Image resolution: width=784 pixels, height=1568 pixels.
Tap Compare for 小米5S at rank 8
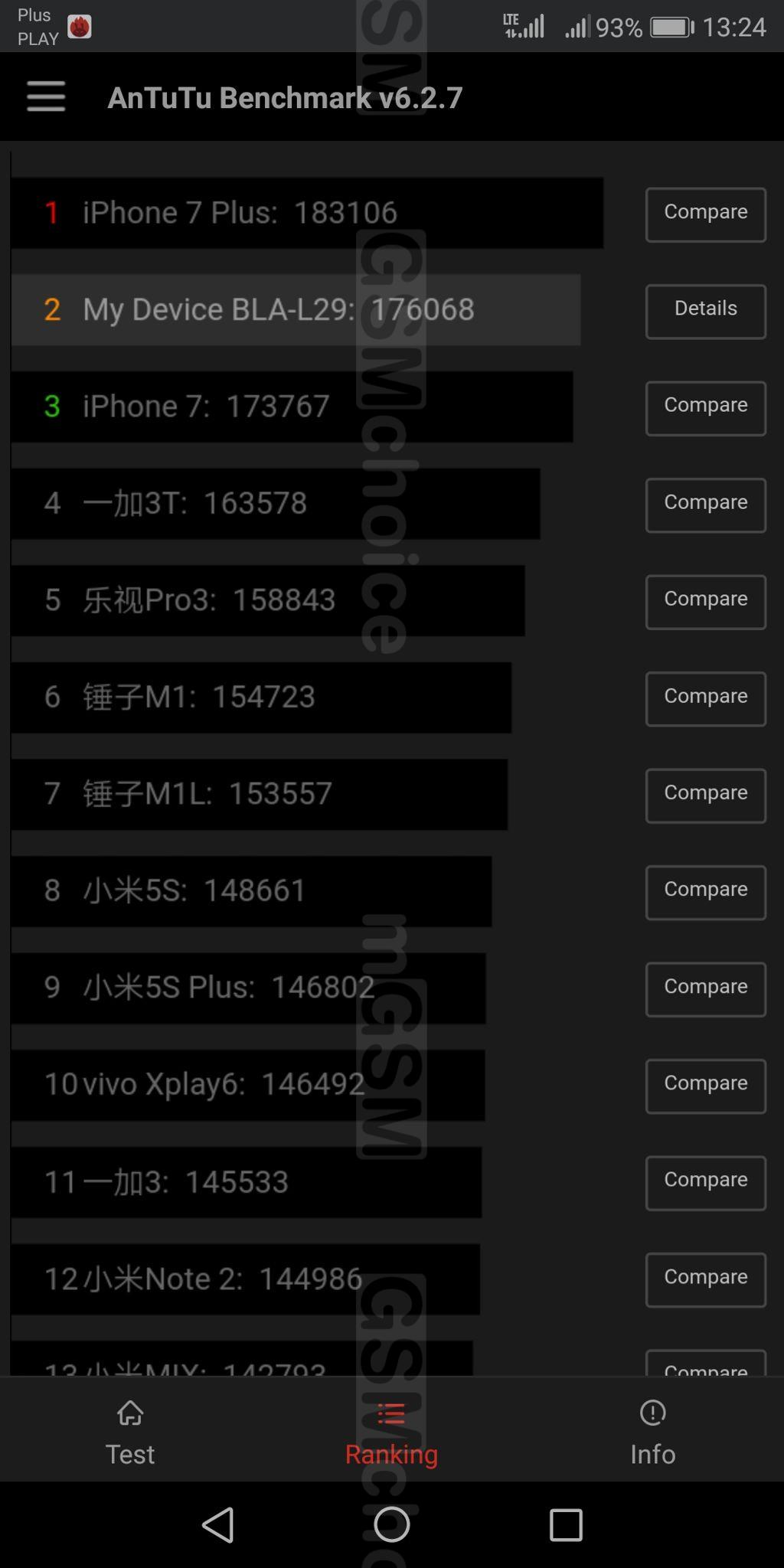coord(705,893)
